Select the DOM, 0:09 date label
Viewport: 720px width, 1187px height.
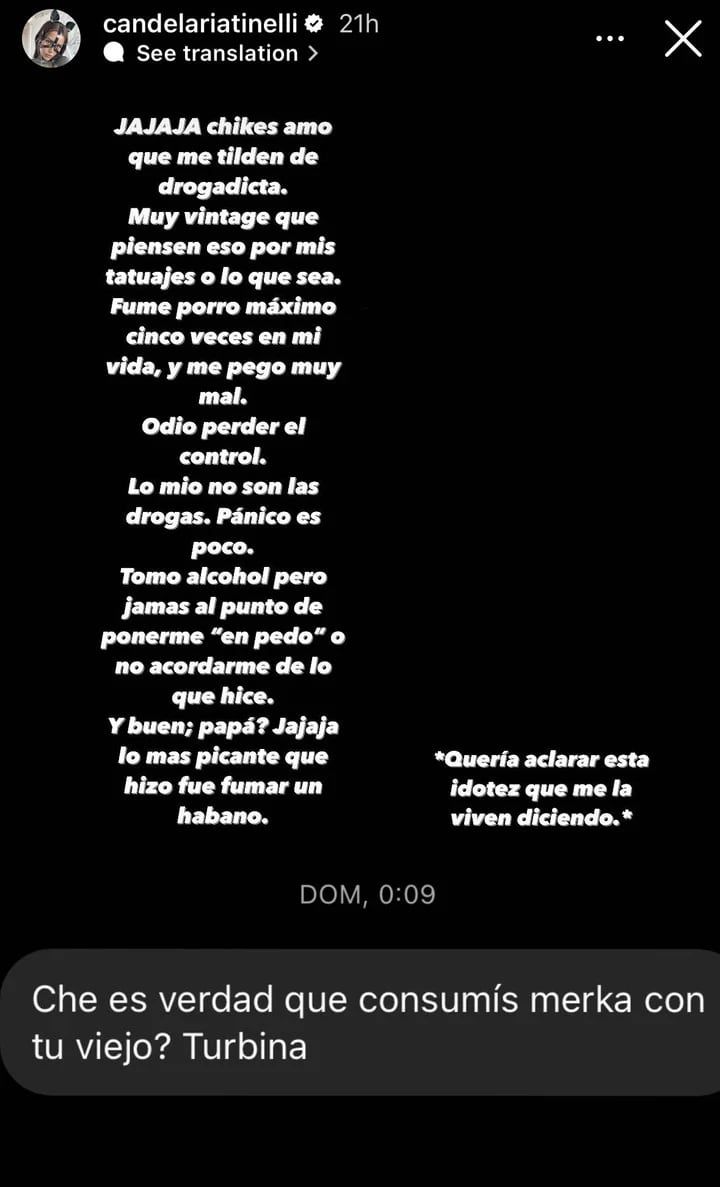coord(368,895)
